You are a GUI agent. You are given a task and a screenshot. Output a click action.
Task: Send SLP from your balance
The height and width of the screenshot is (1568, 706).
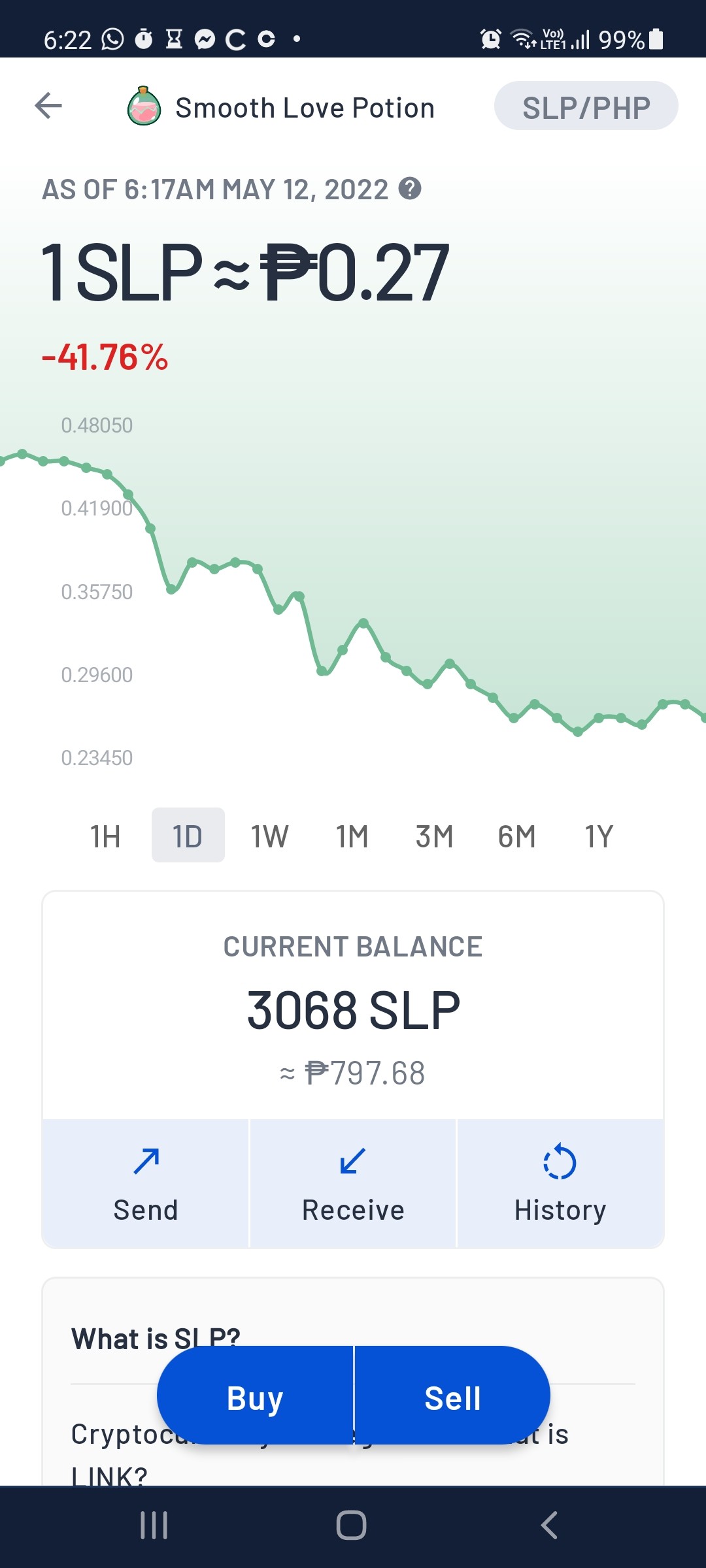pos(146,1183)
